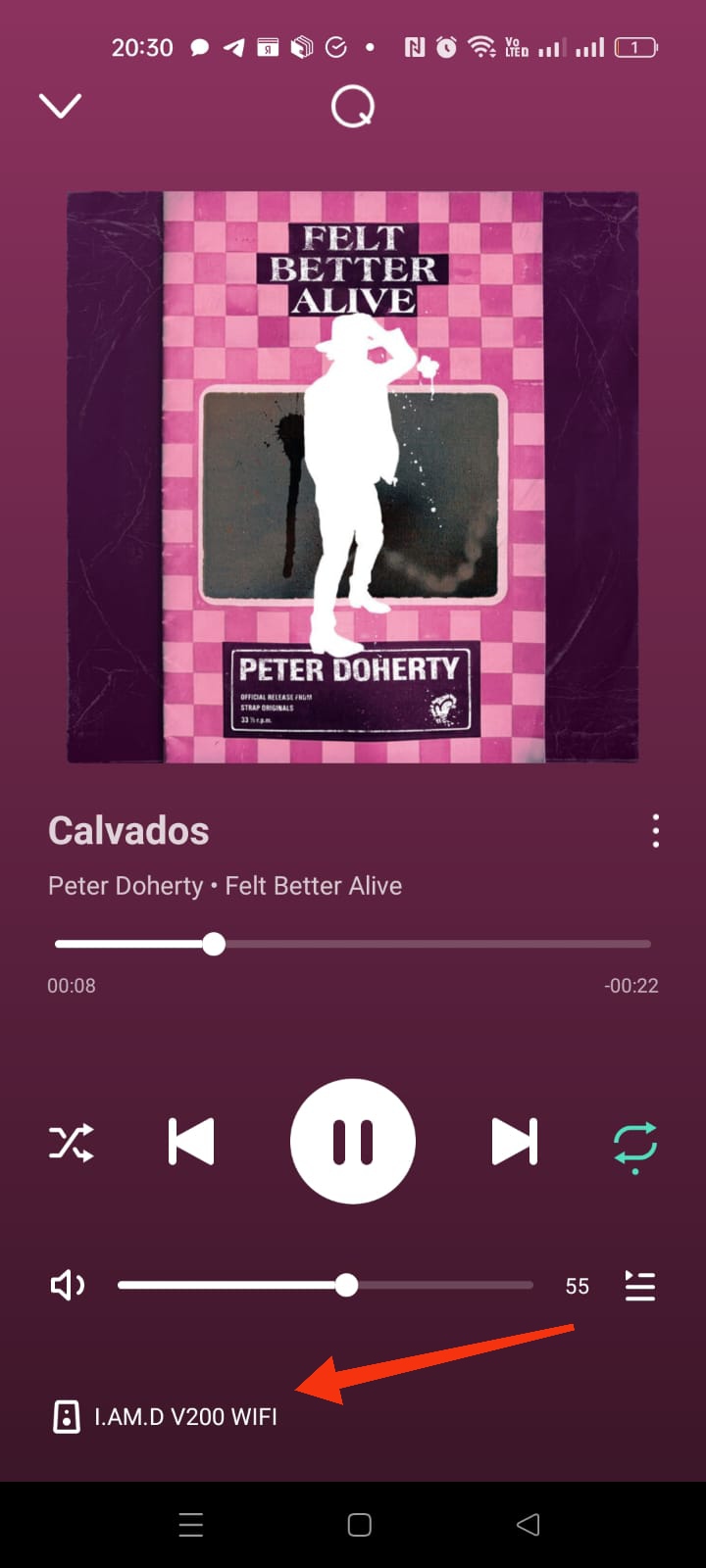Collapse the player with the down chevron
This screenshot has height=1568, width=706.
click(60, 105)
